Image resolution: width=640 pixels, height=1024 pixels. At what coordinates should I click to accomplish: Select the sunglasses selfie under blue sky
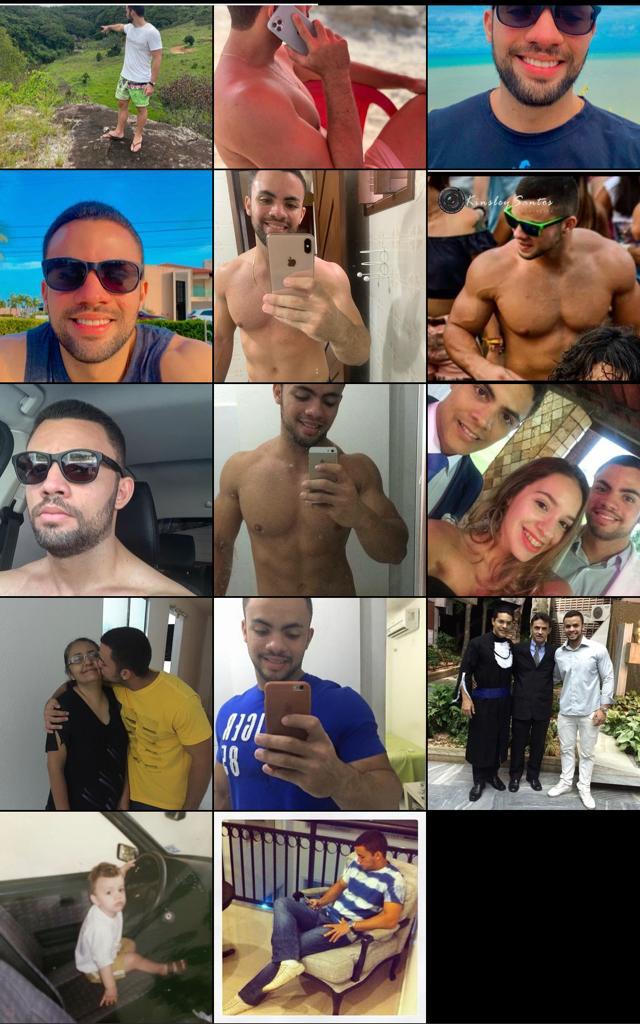(106, 276)
